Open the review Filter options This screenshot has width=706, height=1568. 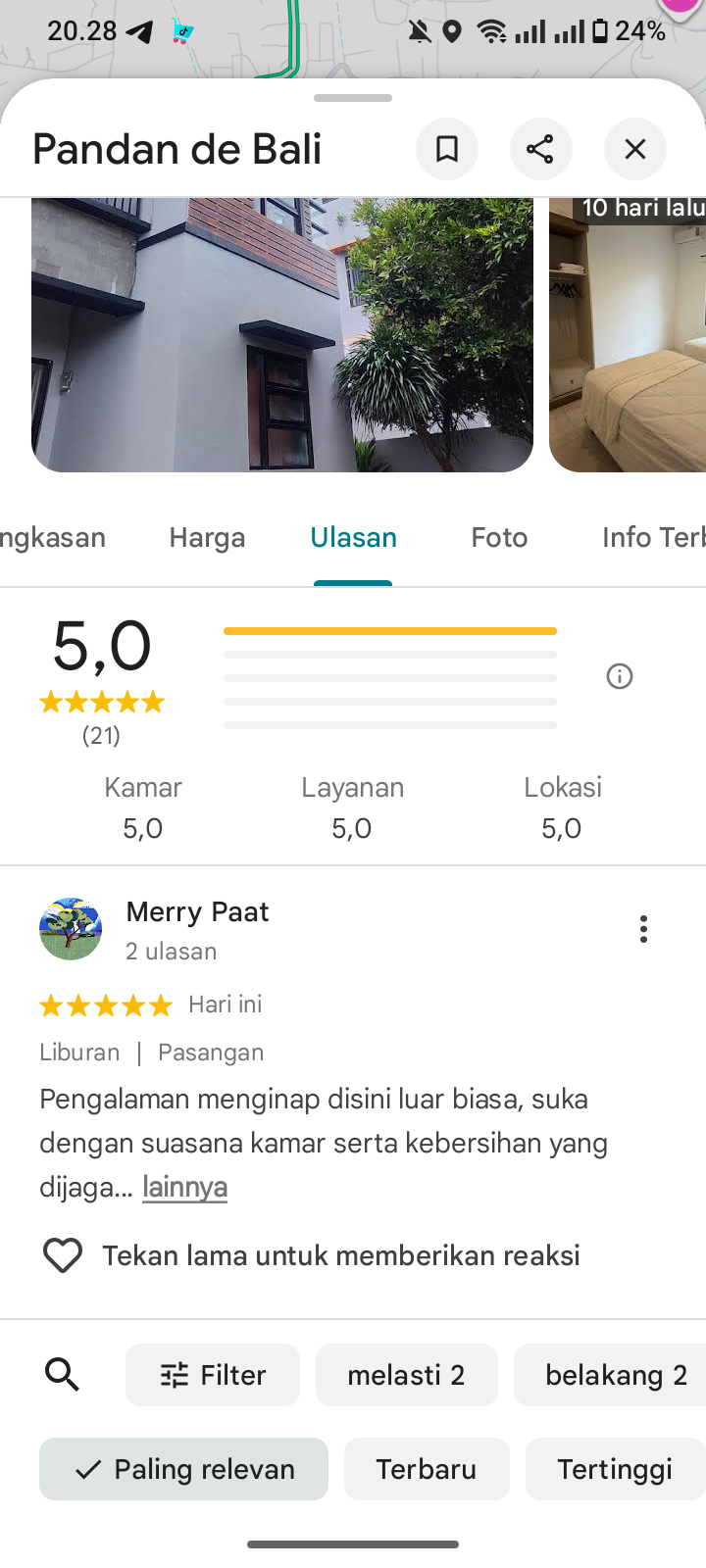coord(213,1375)
